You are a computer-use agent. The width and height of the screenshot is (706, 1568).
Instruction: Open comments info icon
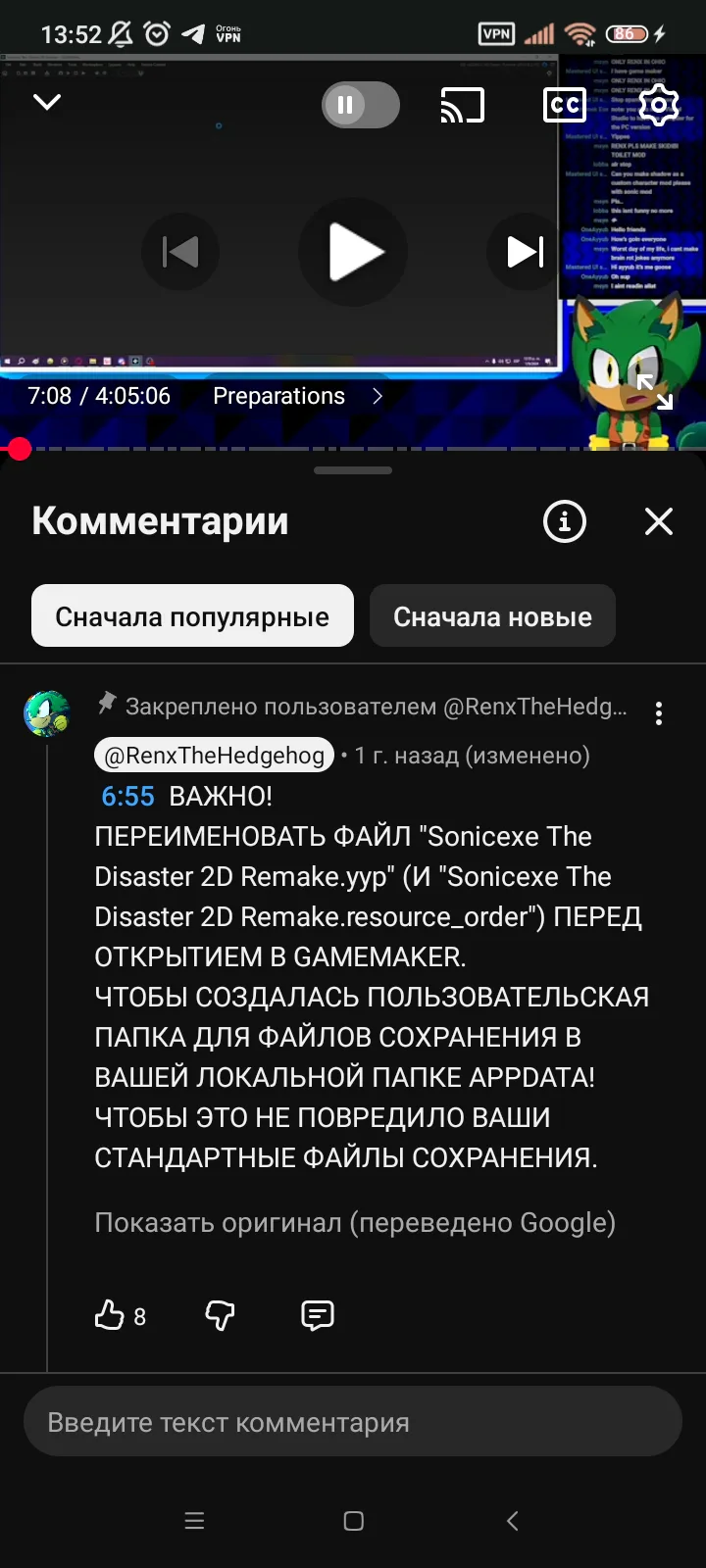[565, 521]
